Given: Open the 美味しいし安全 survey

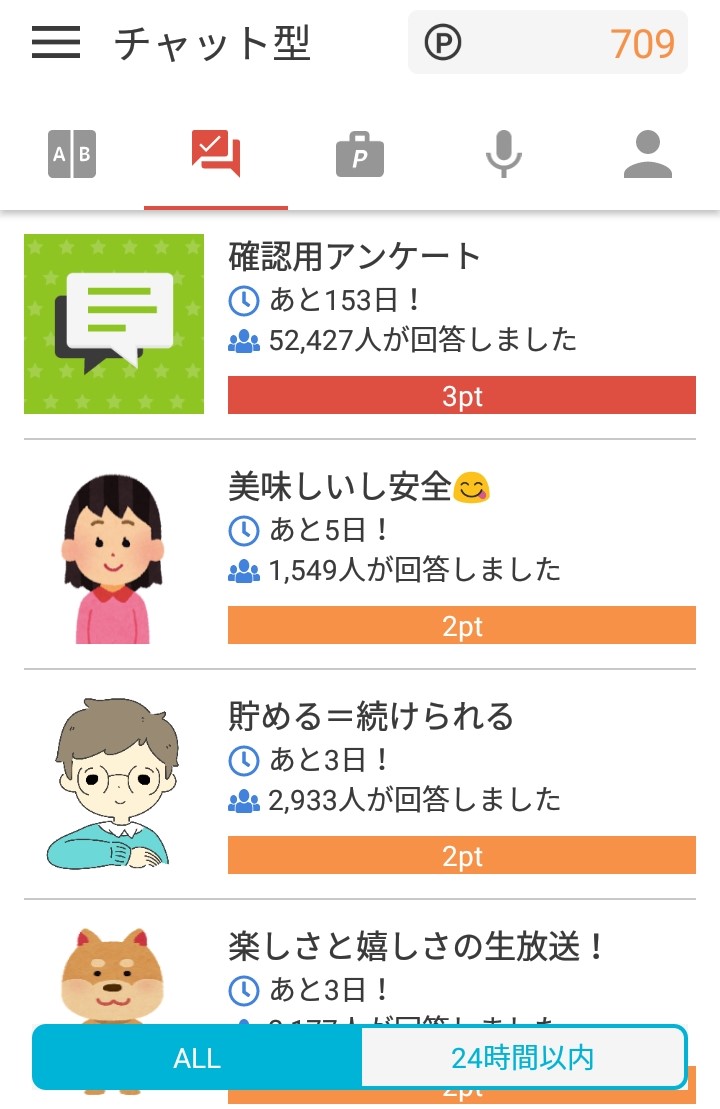Looking at the screenshot, I should click(x=360, y=555).
